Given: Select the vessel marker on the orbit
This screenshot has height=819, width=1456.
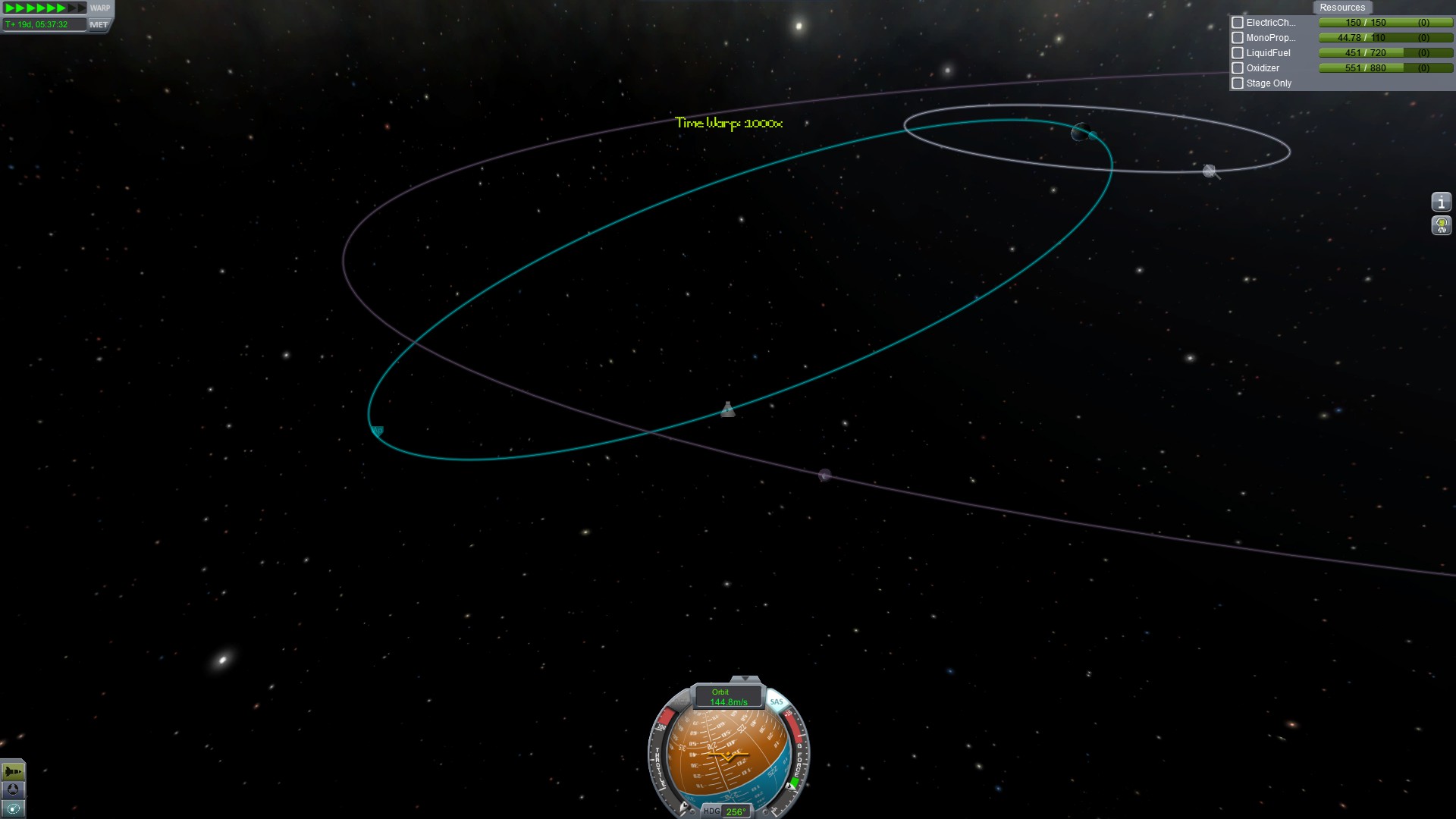Looking at the screenshot, I should [x=728, y=410].
